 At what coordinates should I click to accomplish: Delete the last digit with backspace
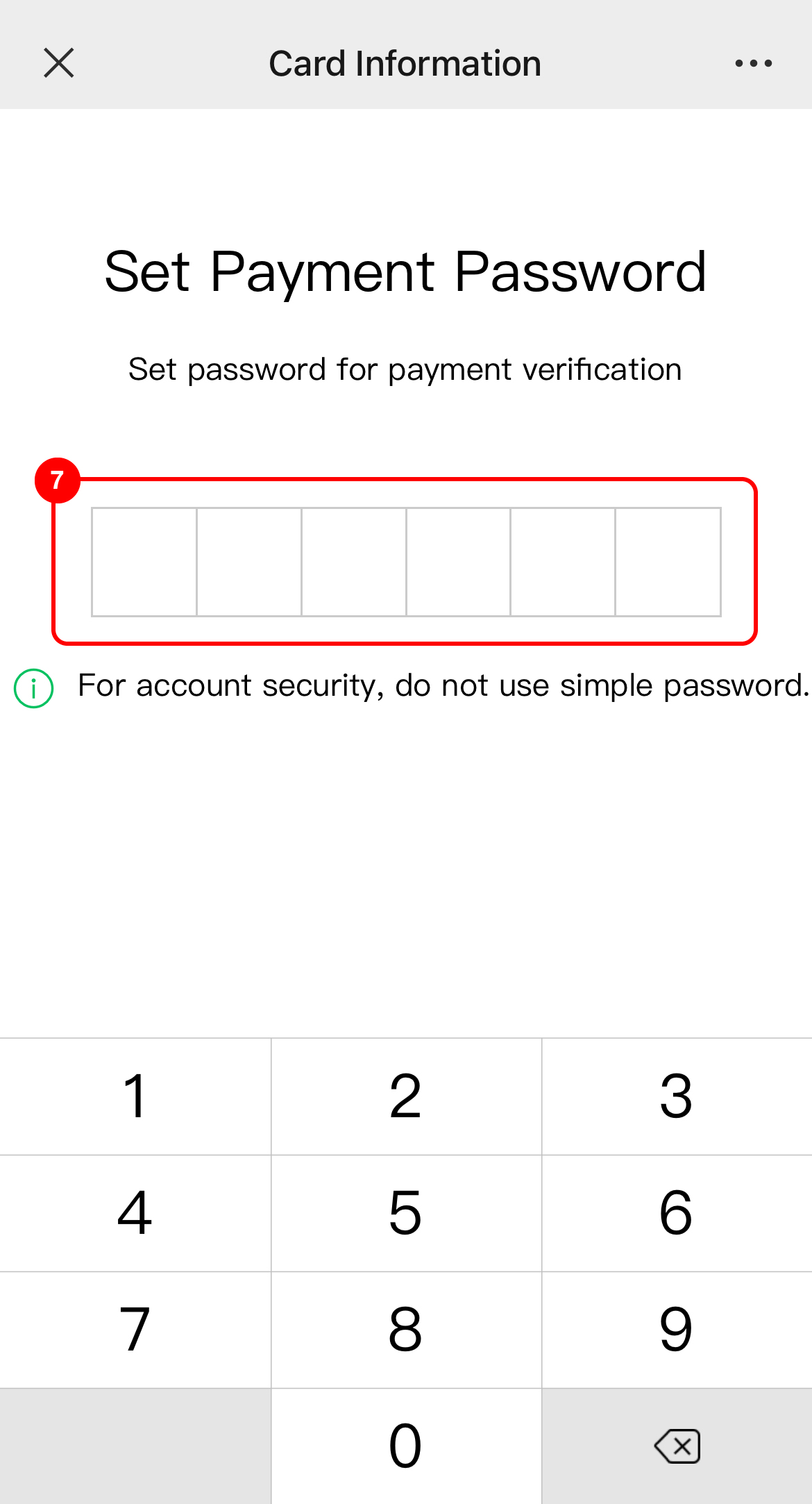click(677, 1446)
